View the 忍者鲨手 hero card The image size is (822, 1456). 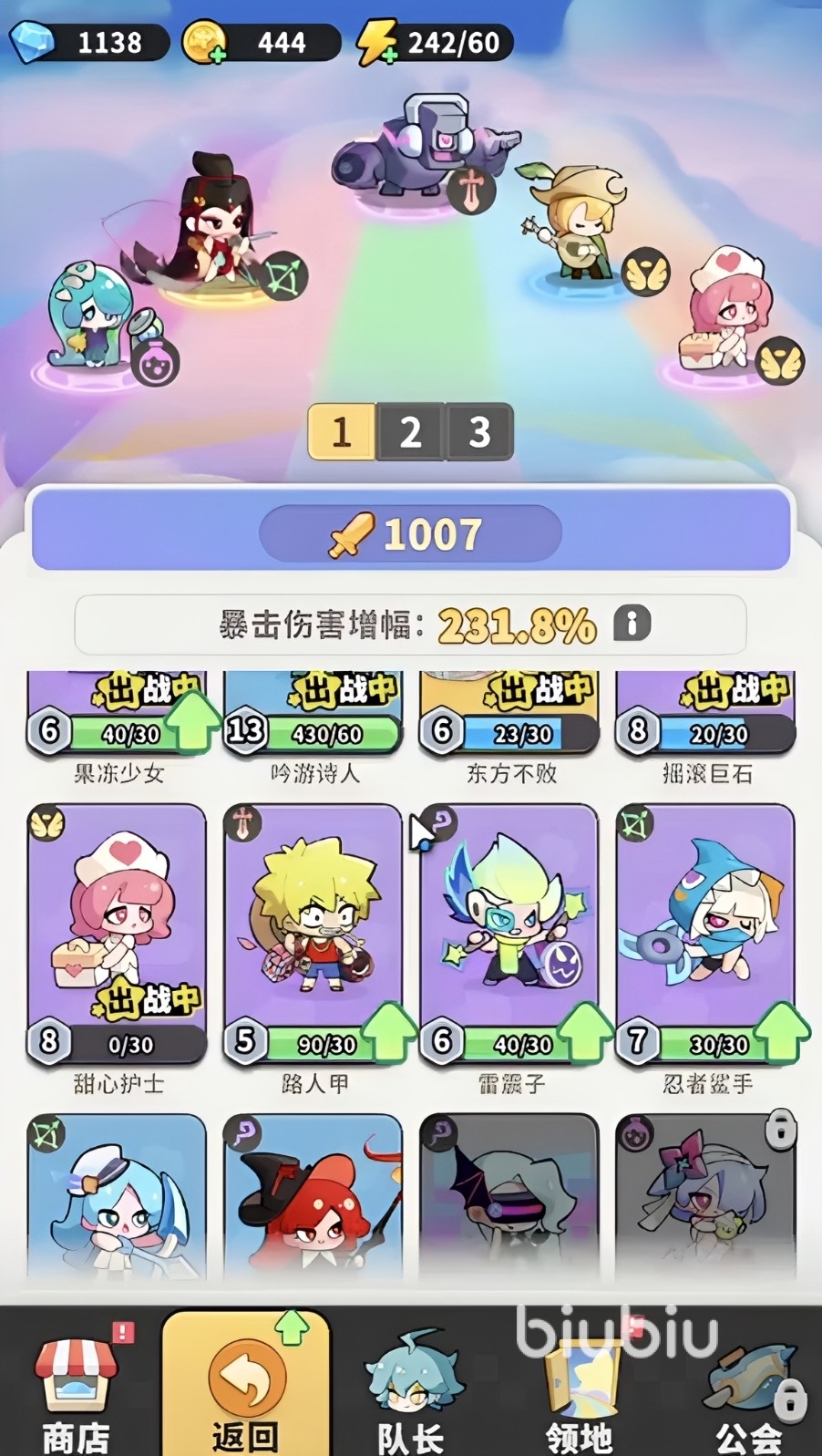(705, 921)
